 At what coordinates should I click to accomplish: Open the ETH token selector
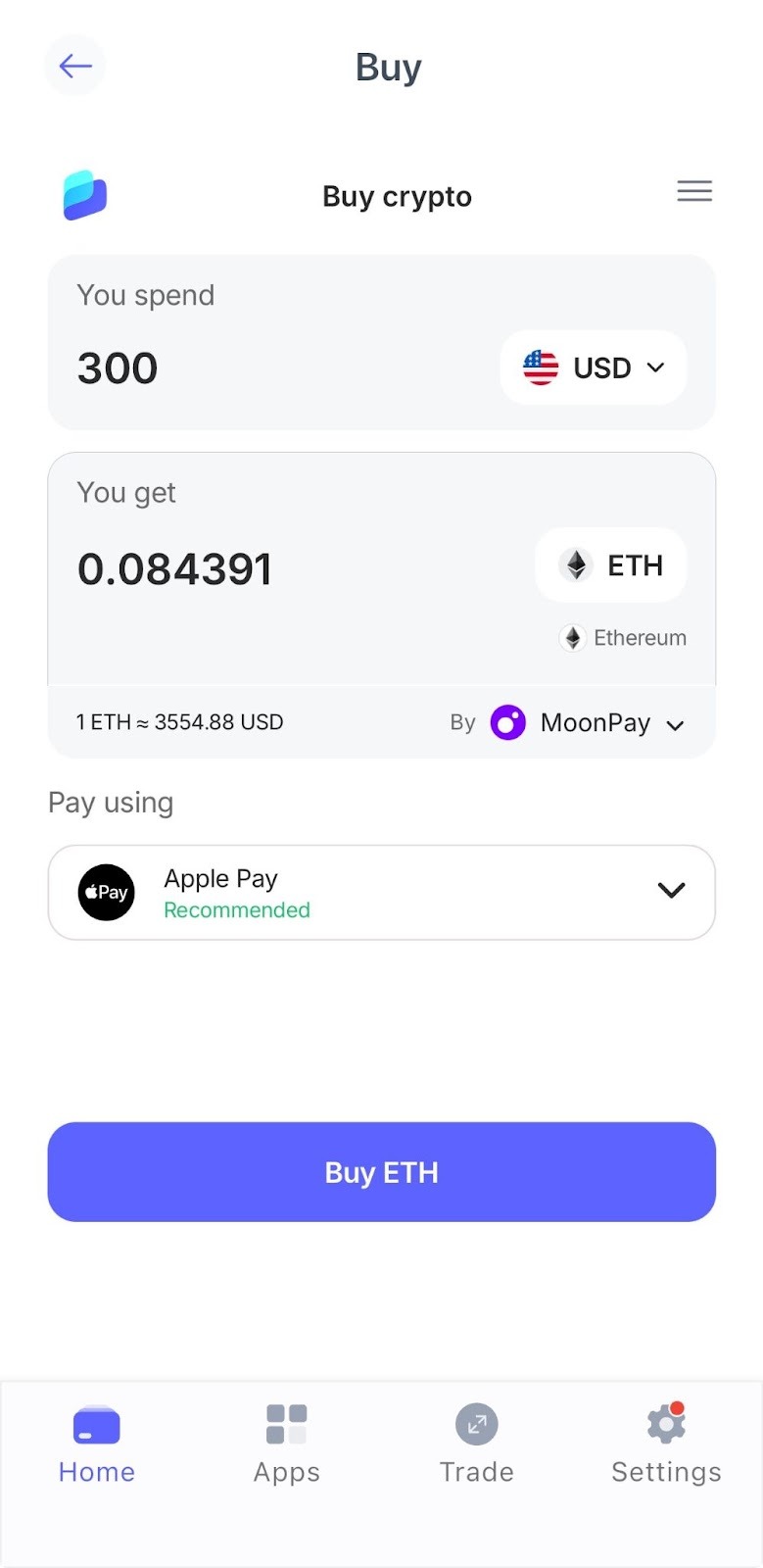pyautogui.click(x=610, y=564)
